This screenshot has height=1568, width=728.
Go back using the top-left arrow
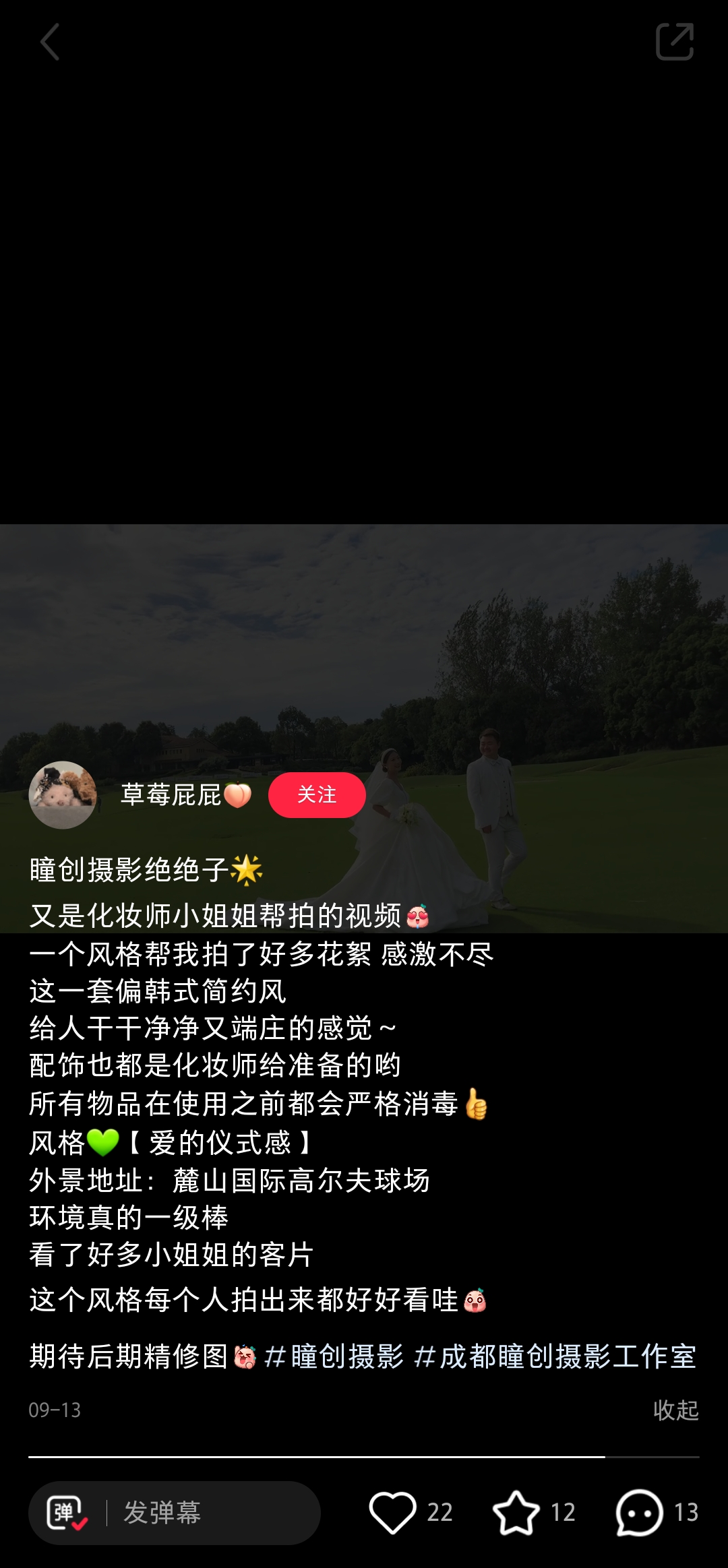[x=49, y=42]
